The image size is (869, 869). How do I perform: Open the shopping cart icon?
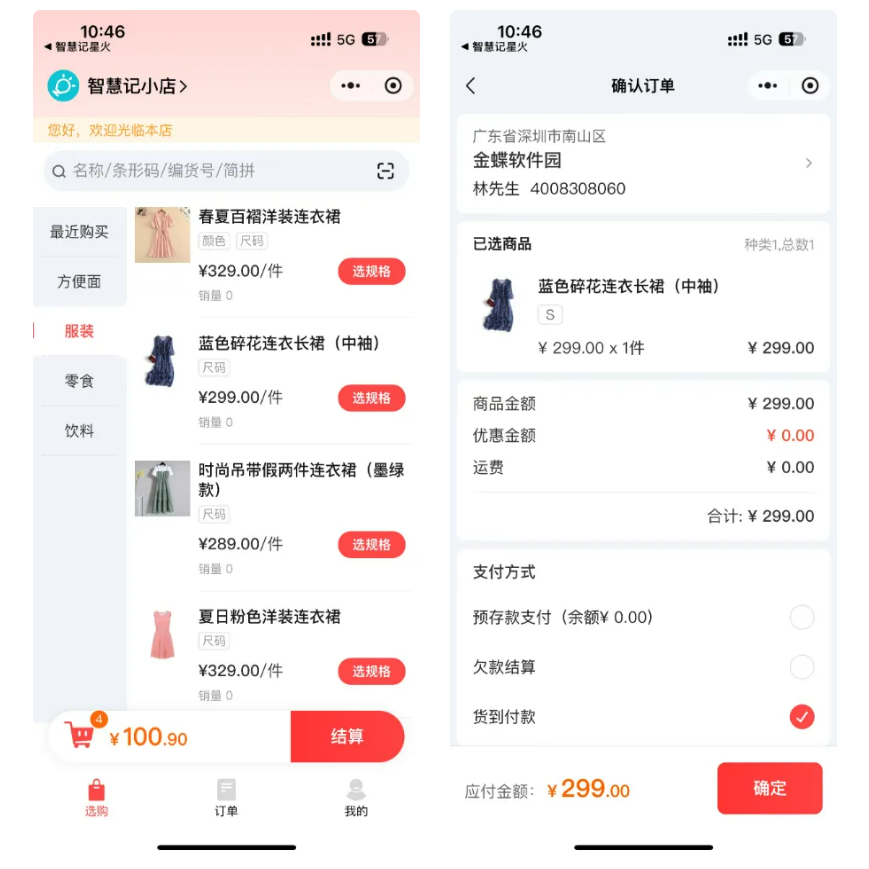[x=80, y=736]
